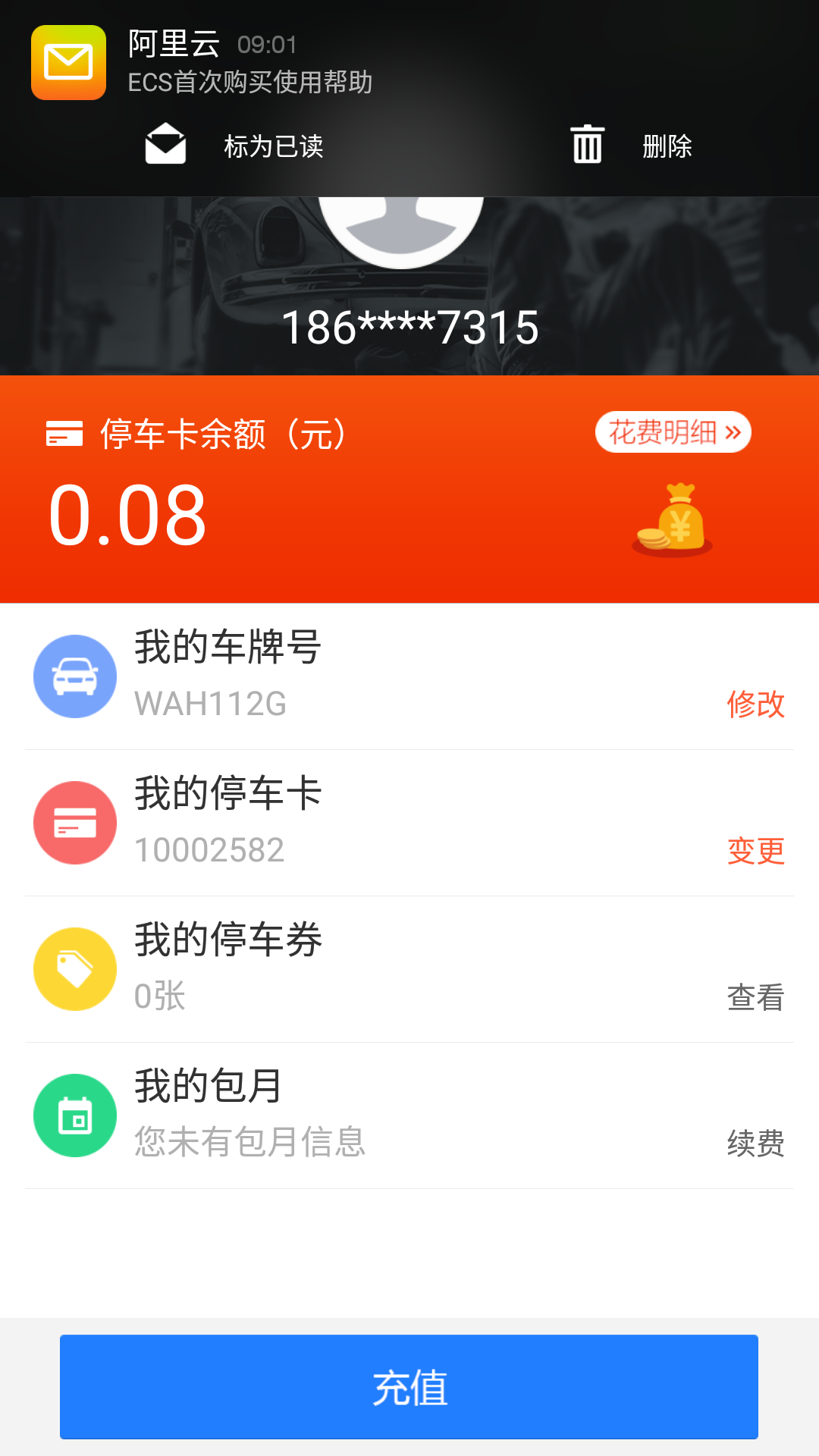
Task: Tap 修改 to edit the plate number
Action: click(x=756, y=704)
